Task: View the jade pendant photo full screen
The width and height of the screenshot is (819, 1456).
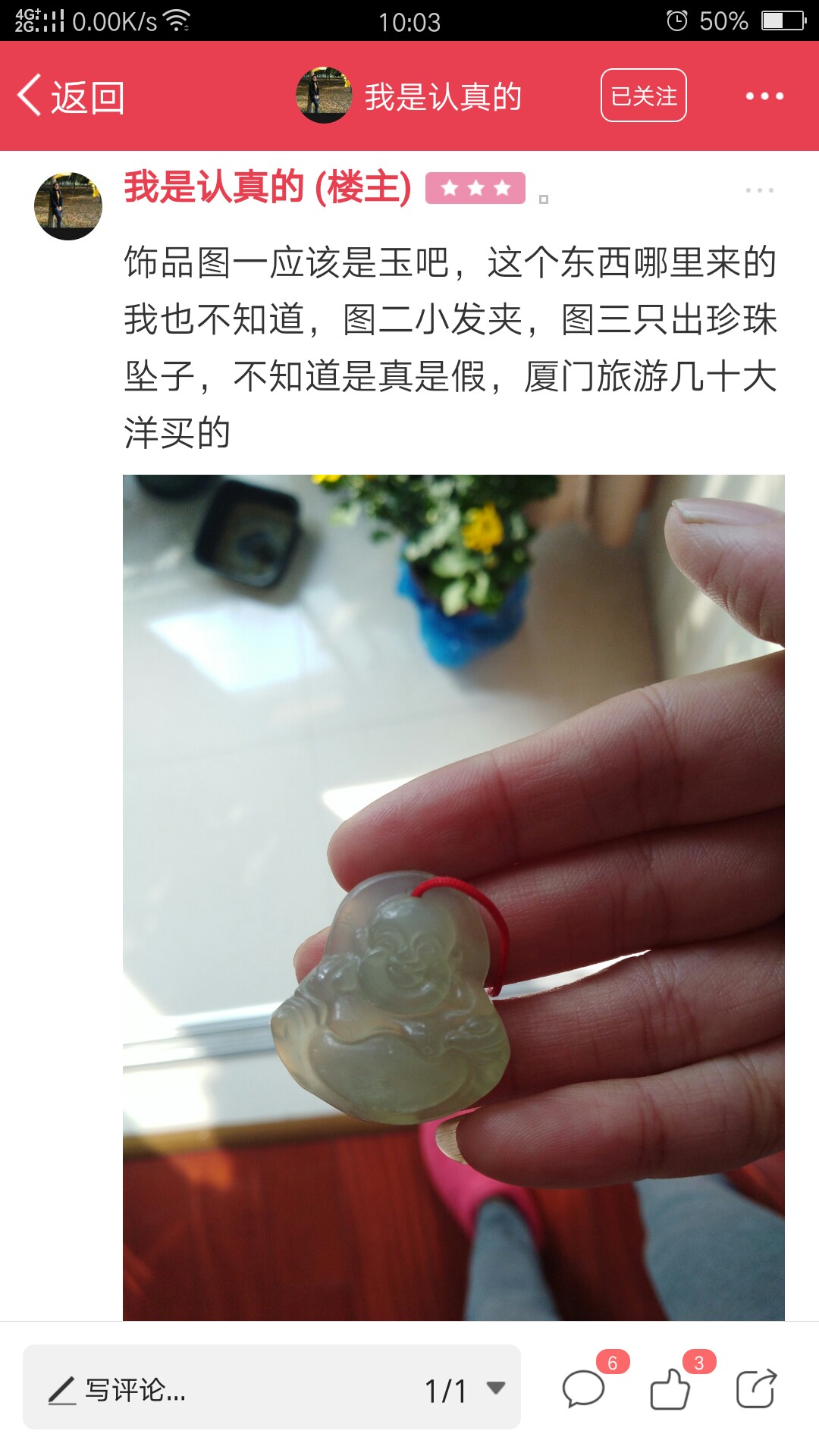Action: 453,897
